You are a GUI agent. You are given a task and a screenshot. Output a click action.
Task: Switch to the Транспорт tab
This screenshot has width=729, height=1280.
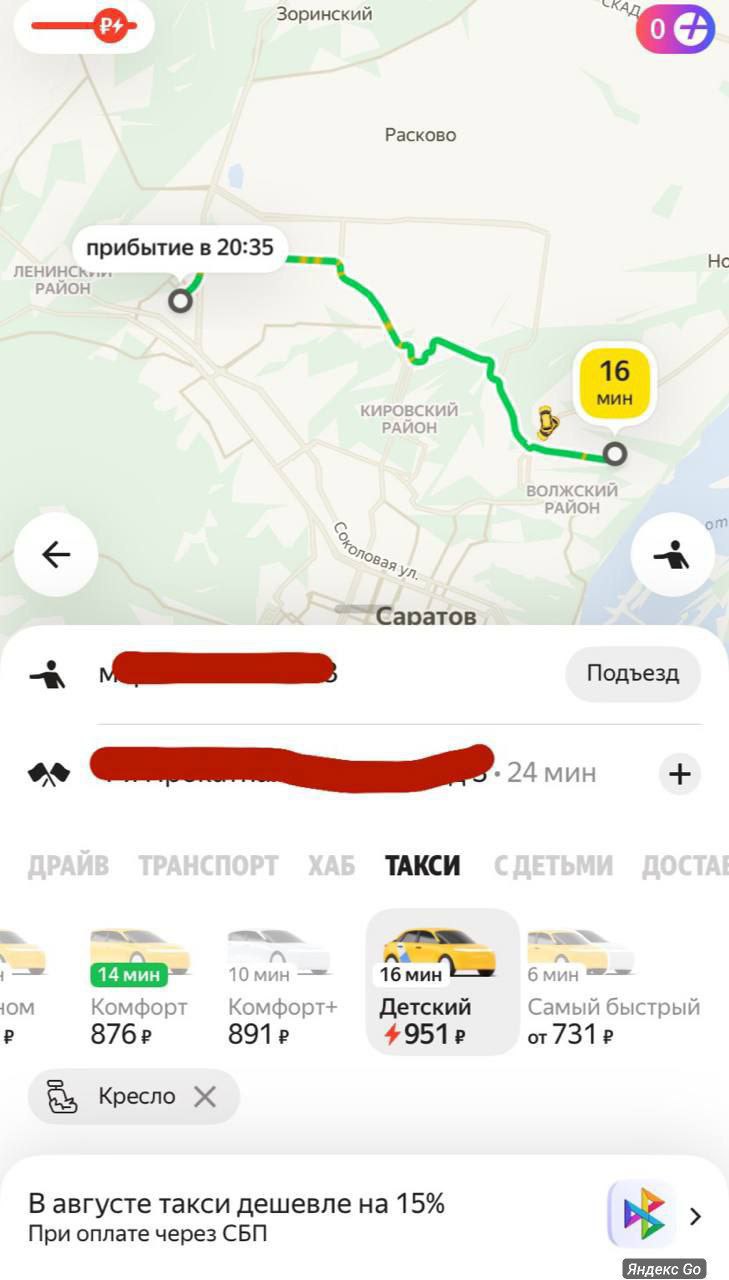pyautogui.click(x=208, y=865)
